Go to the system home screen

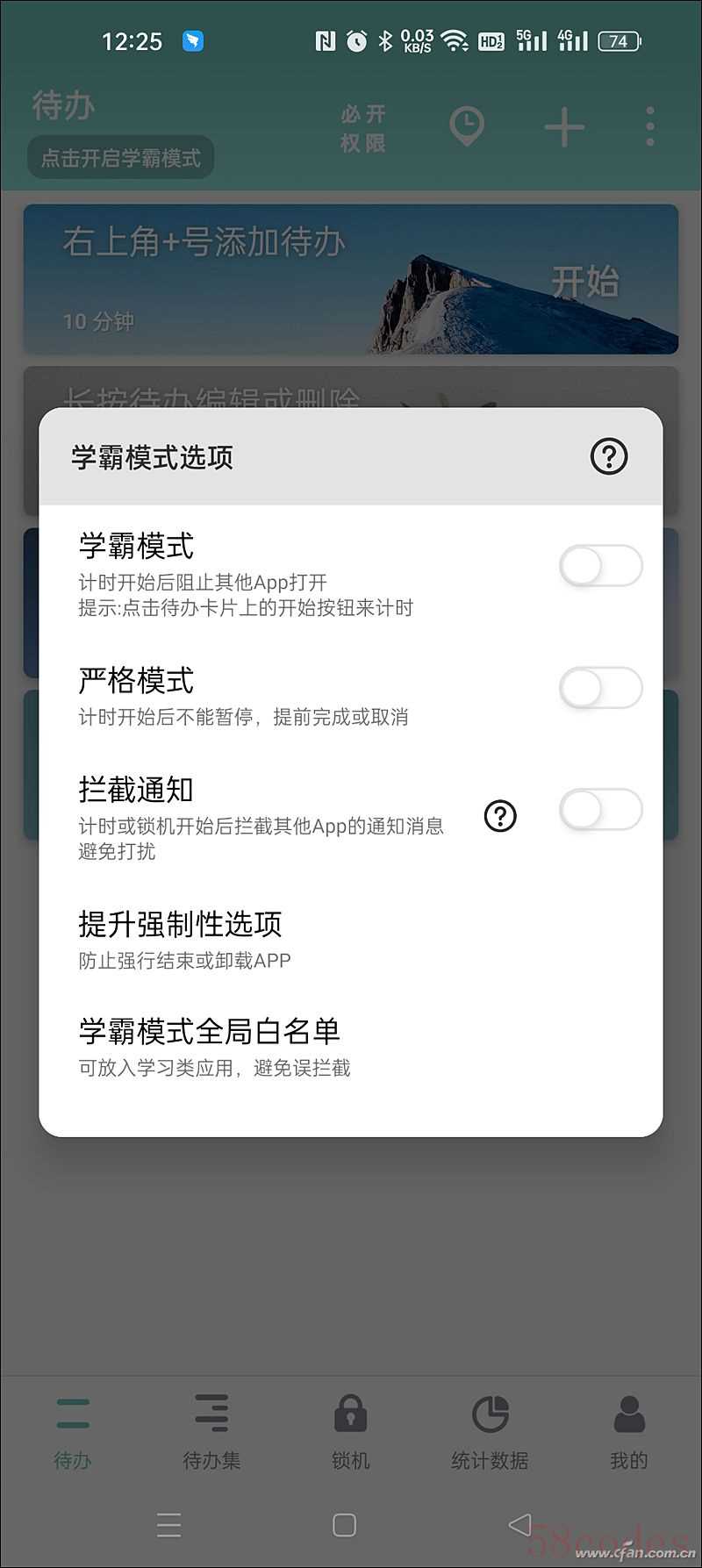[x=345, y=1525]
